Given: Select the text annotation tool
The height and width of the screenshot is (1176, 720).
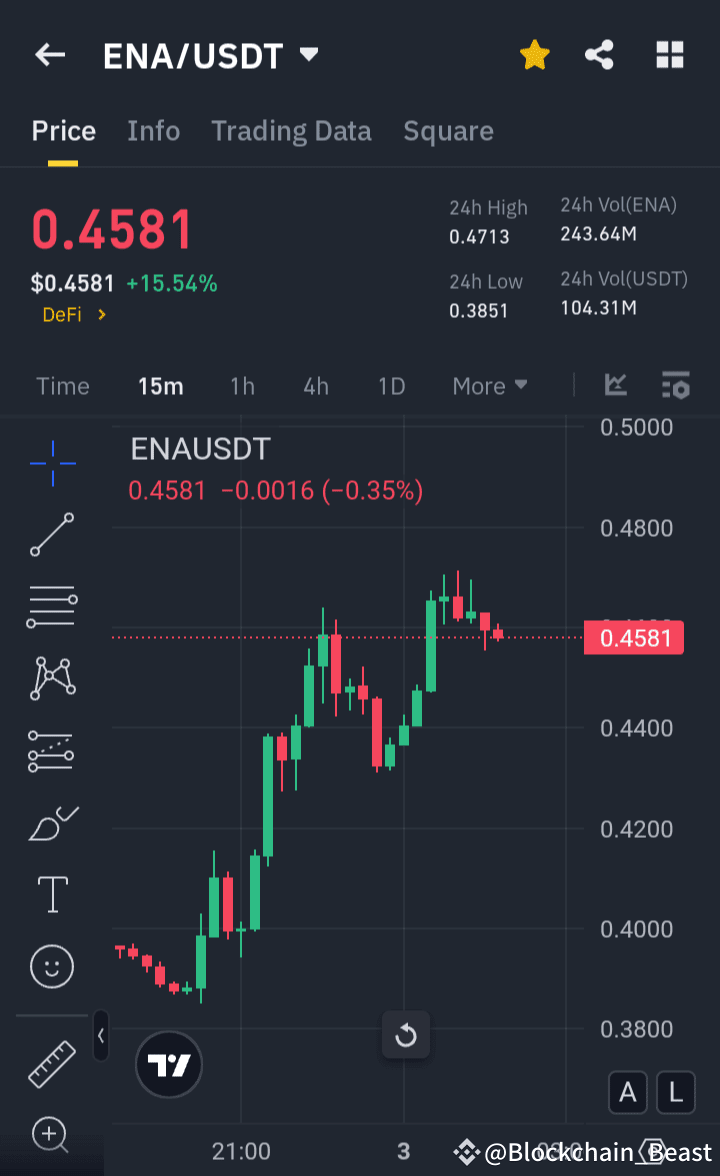Looking at the screenshot, I should [x=51, y=895].
